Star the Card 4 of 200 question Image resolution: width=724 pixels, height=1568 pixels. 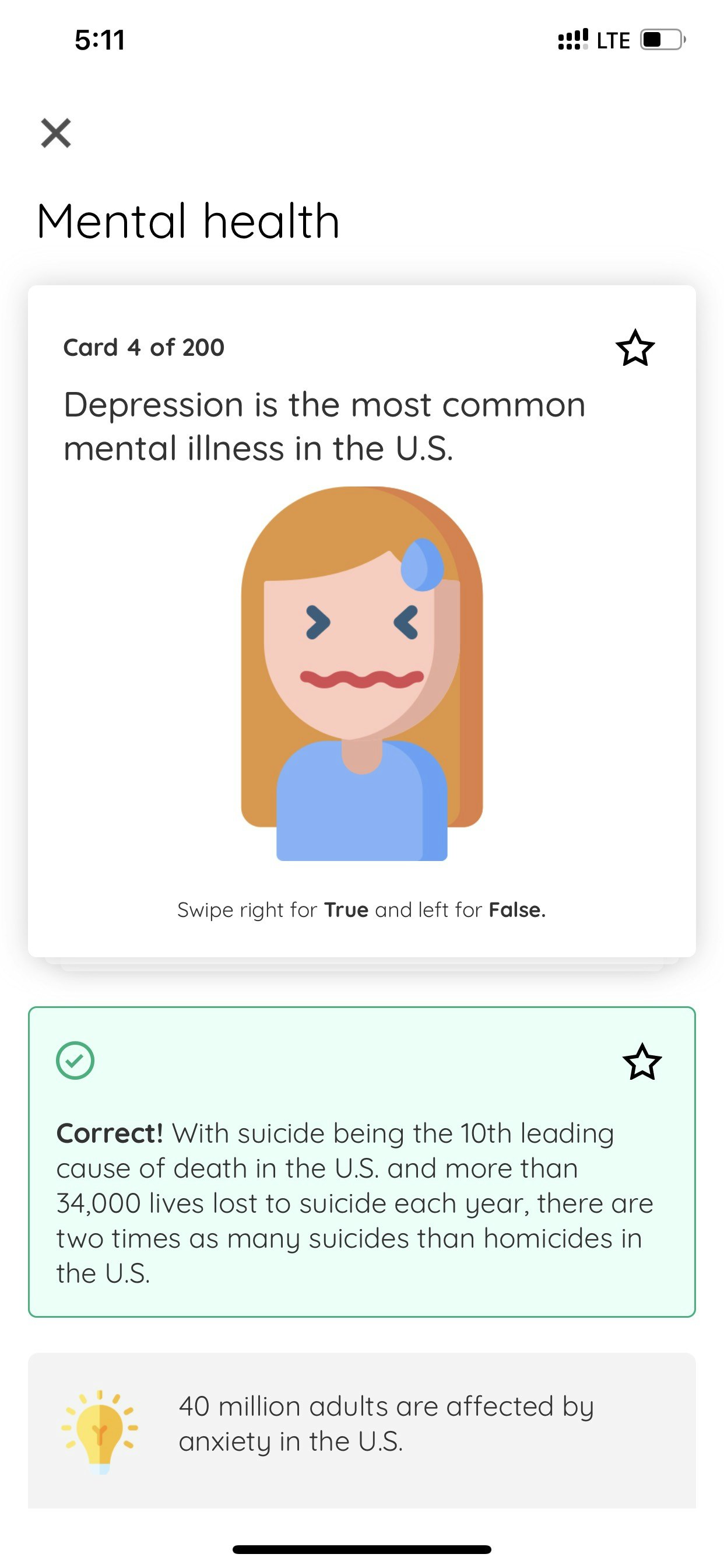[x=635, y=348]
